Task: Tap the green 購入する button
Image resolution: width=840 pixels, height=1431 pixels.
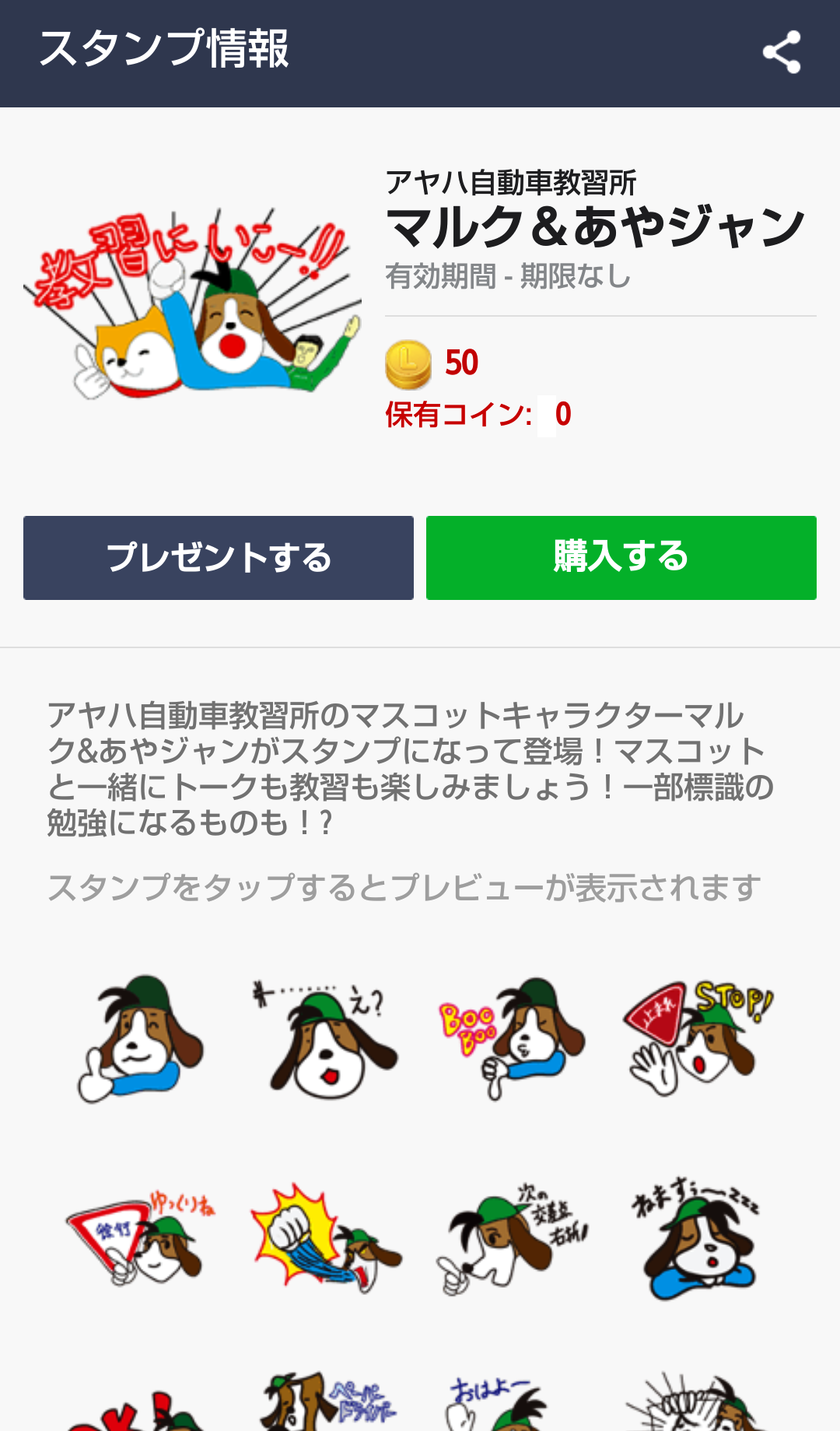Action: coord(621,558)
